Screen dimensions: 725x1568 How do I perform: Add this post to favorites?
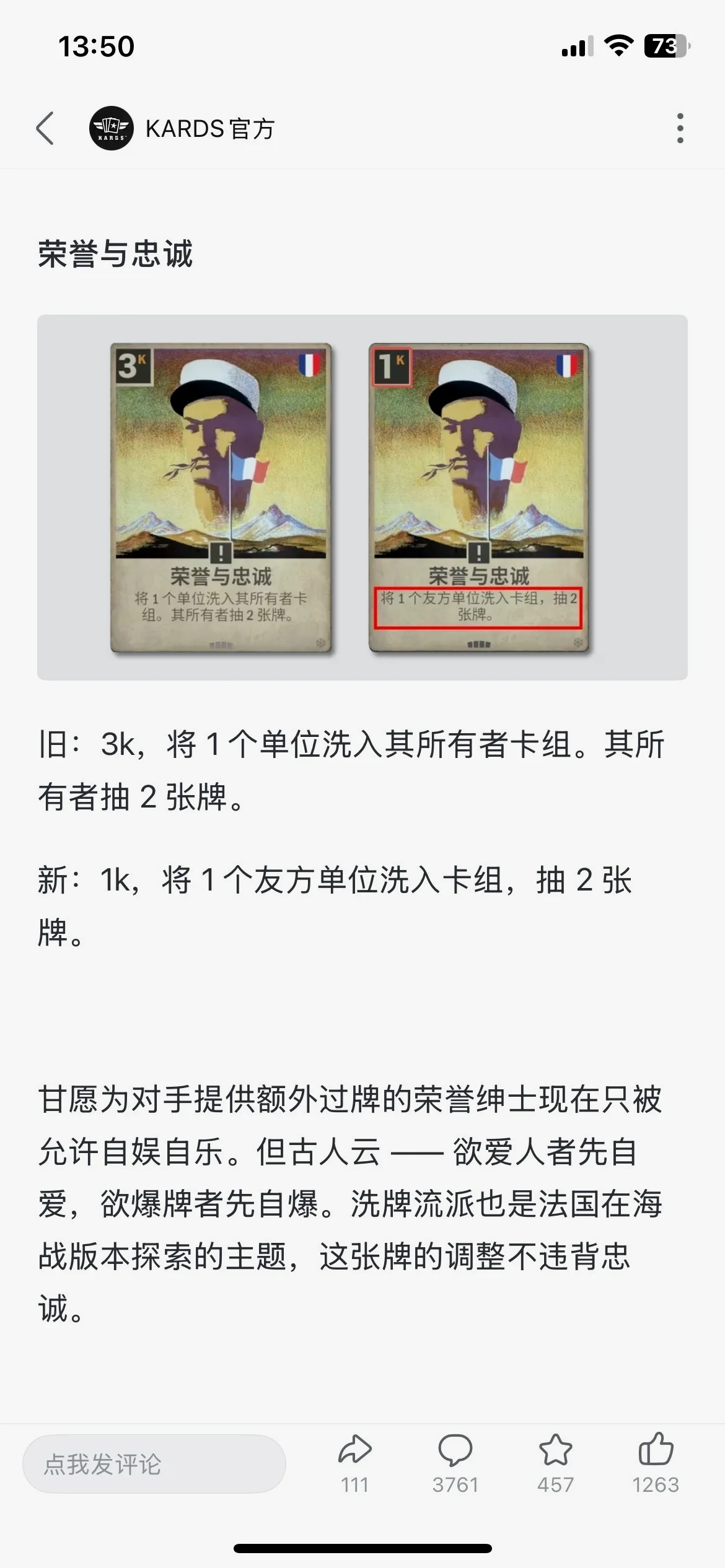point(555,1461)
